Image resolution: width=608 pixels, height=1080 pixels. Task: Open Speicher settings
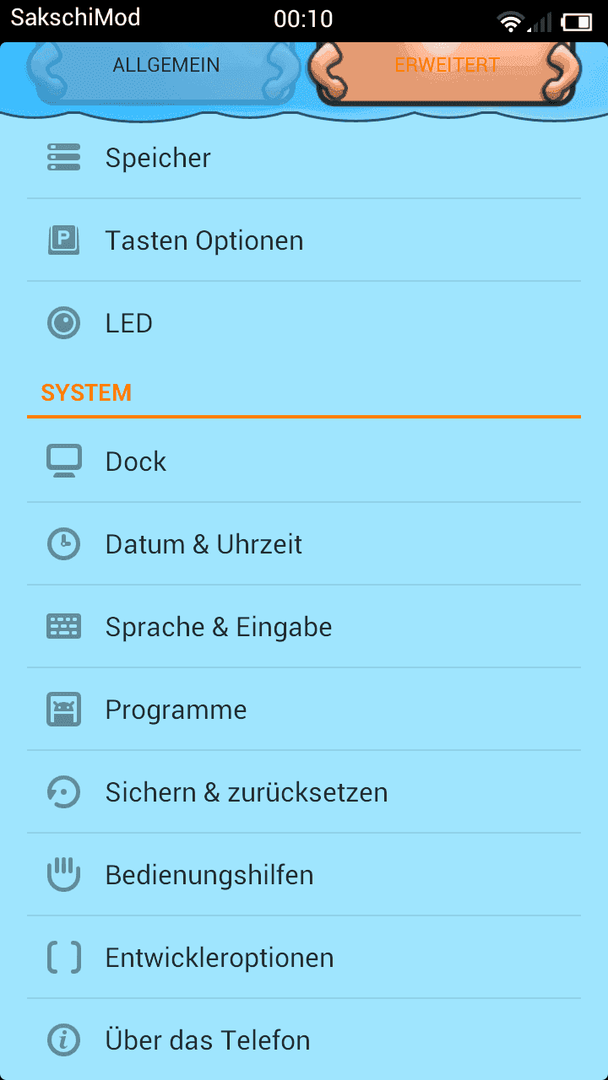point(304,158)
